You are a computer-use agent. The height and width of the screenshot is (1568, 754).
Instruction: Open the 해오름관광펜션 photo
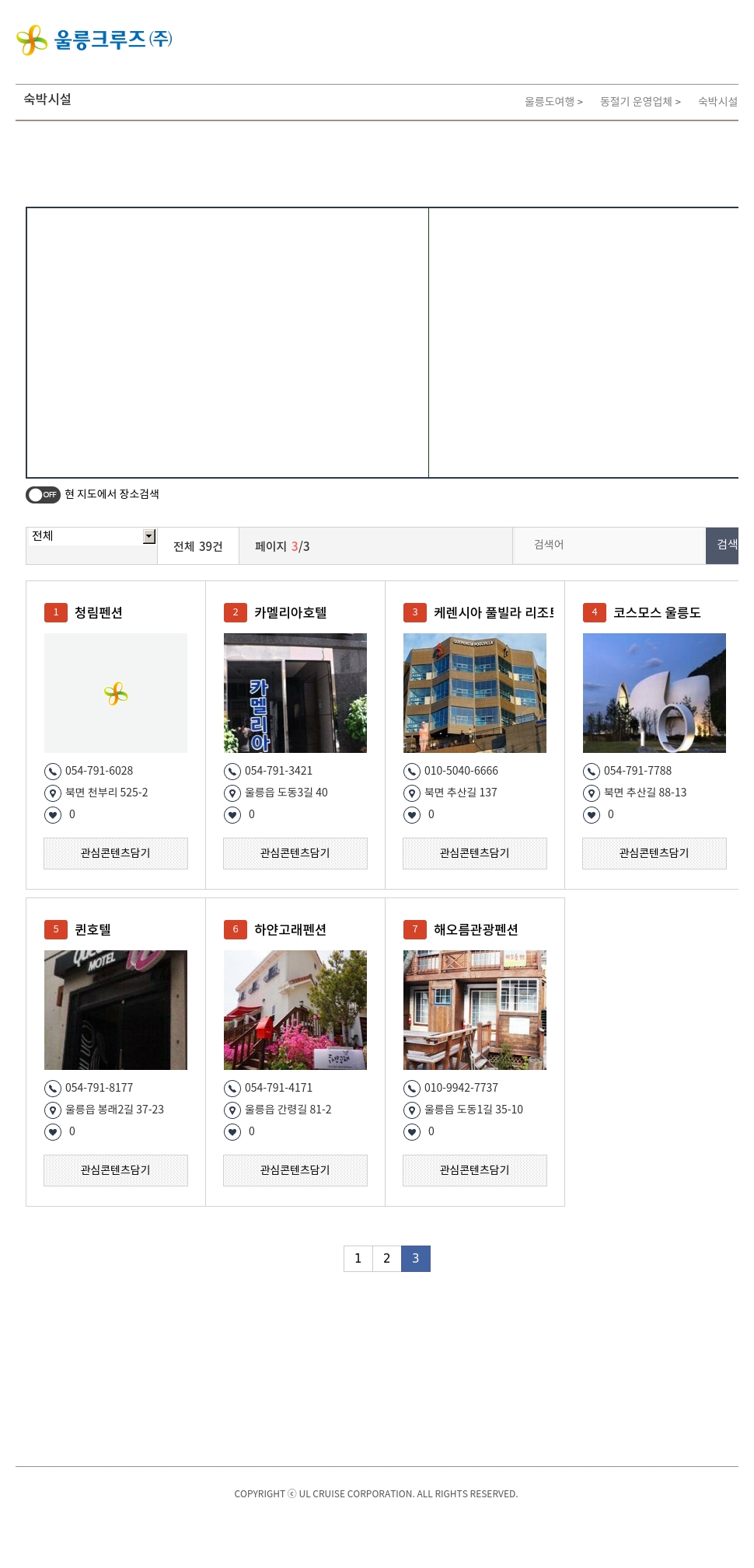click(x=474, y=1010)
